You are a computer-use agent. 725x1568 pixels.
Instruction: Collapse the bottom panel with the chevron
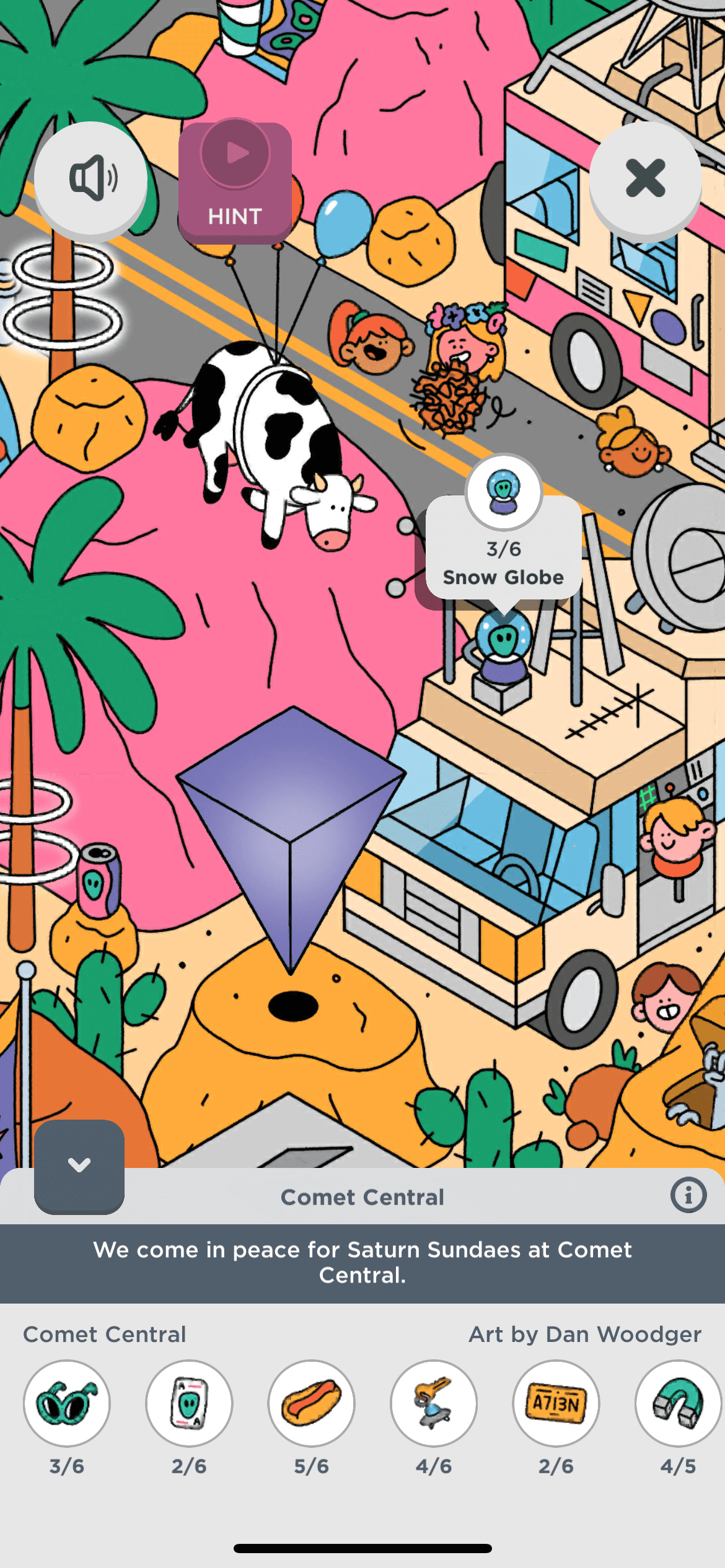79,1165
